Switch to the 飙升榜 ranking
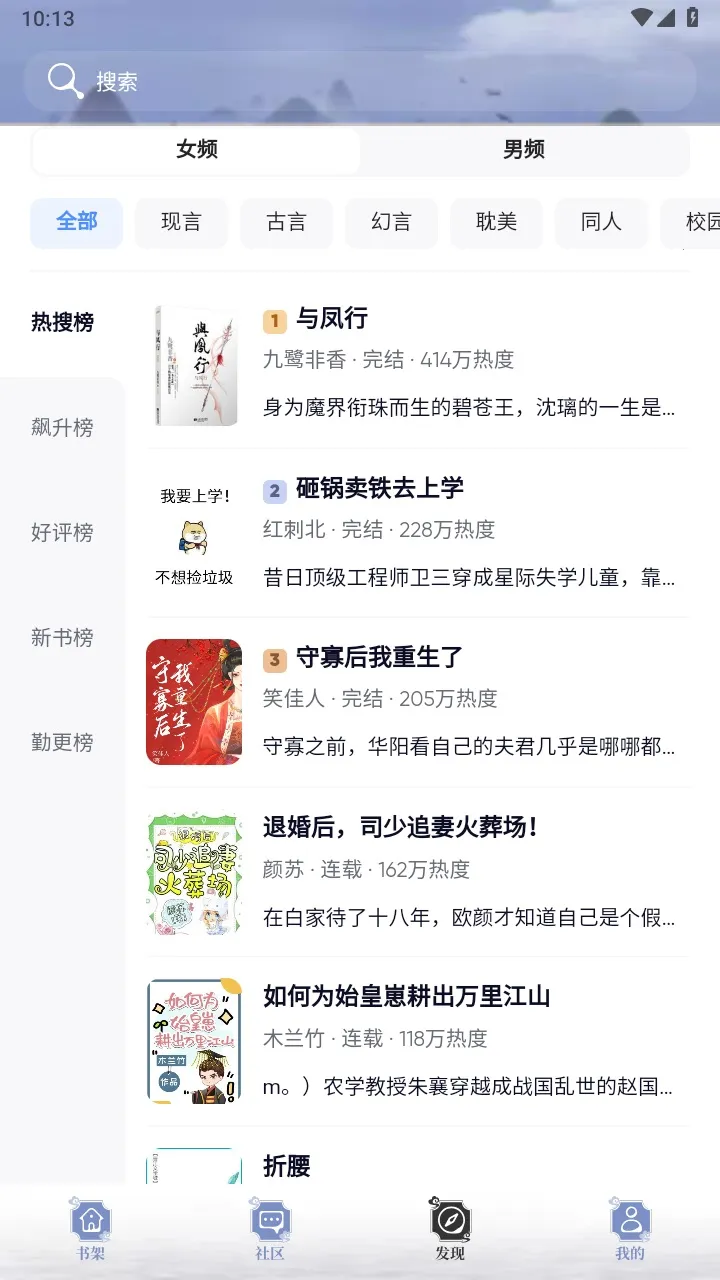Viewport: 720px width, 1280px height. [62, 428]
